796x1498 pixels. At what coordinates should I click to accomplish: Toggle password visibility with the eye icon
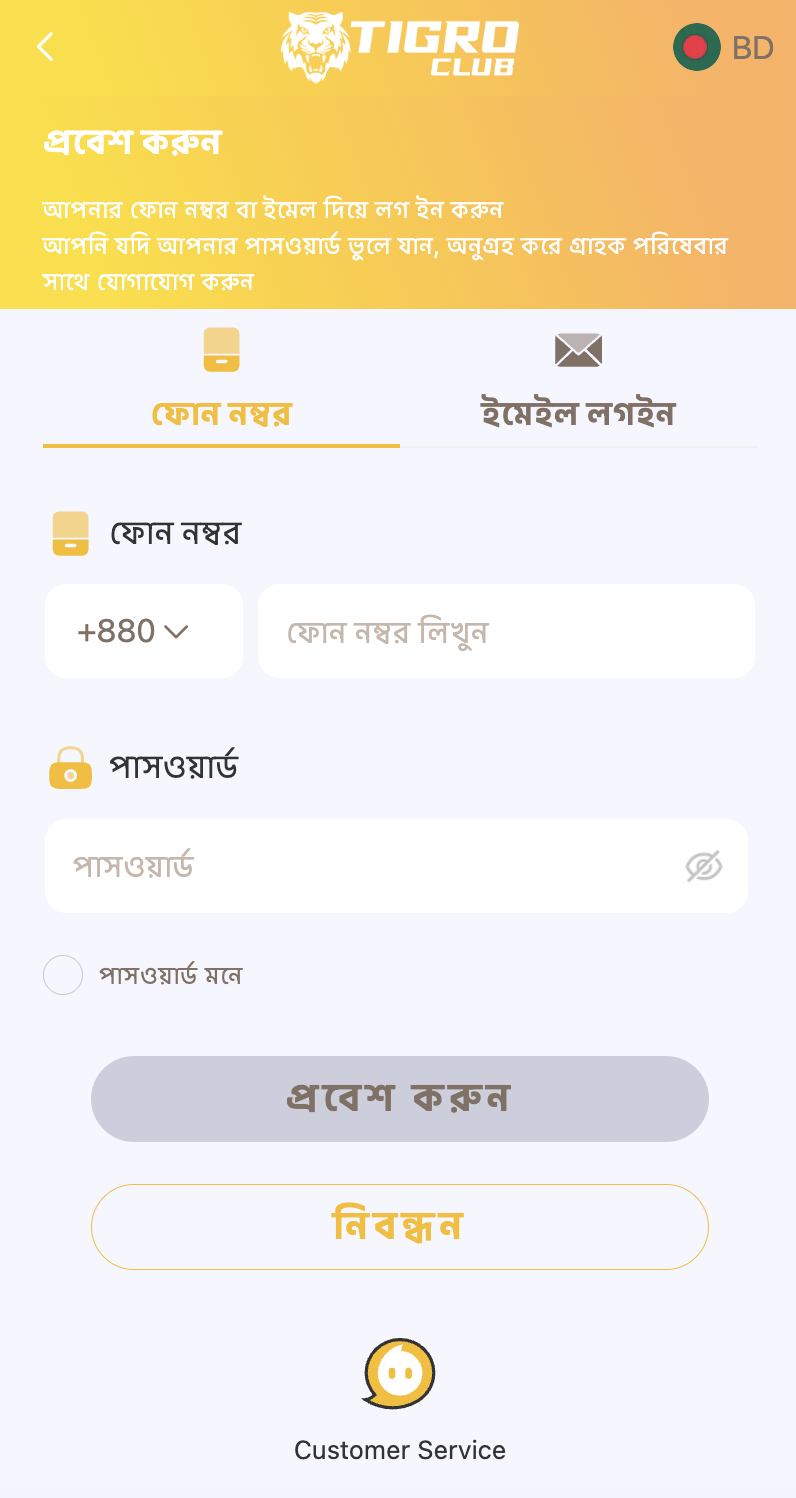[x=704, y=866]
